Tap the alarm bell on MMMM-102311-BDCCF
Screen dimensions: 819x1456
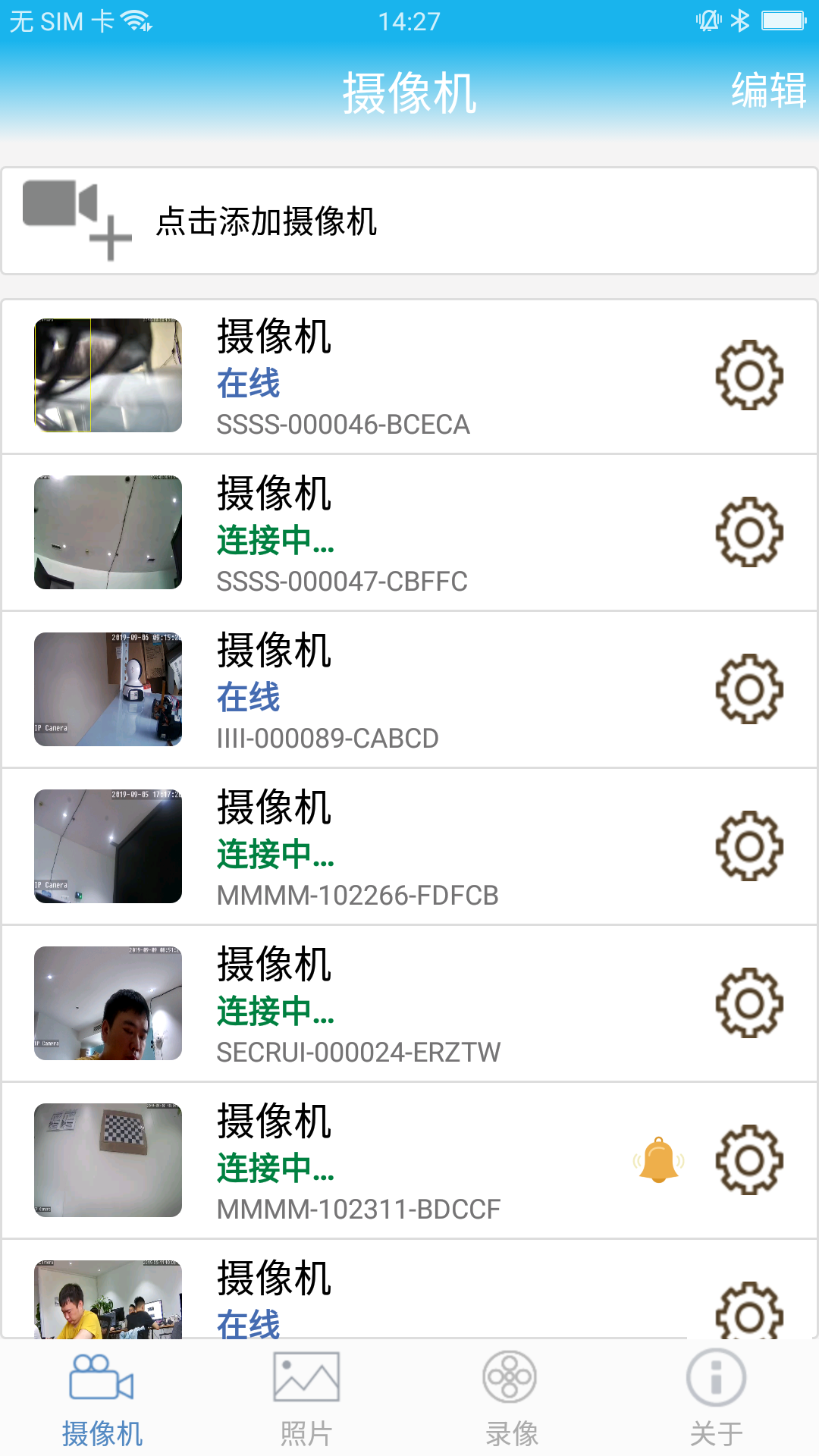coord(659,1160)
